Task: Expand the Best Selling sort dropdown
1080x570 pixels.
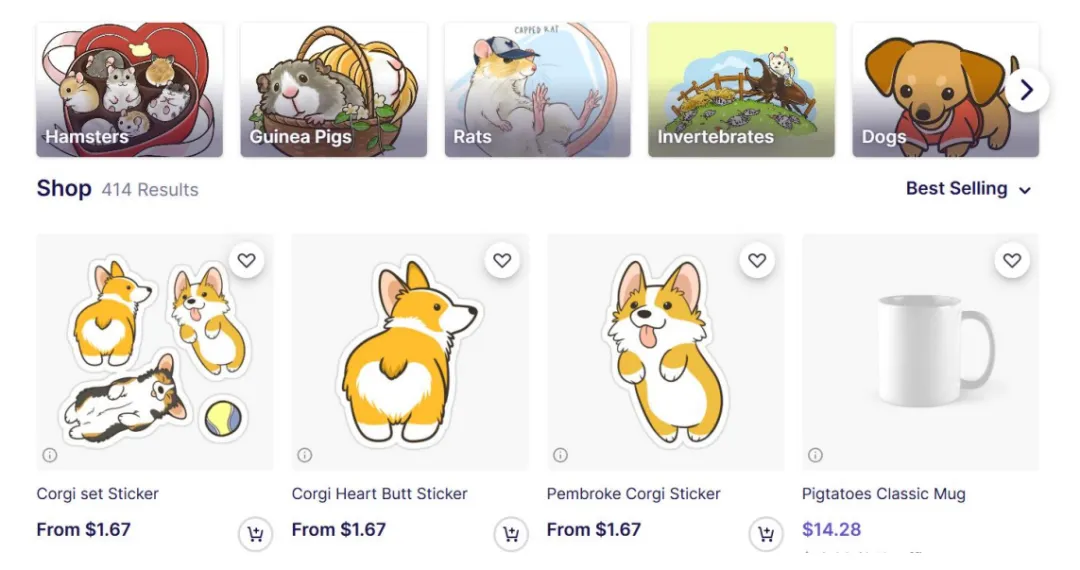Action: (x=967, y=189)
